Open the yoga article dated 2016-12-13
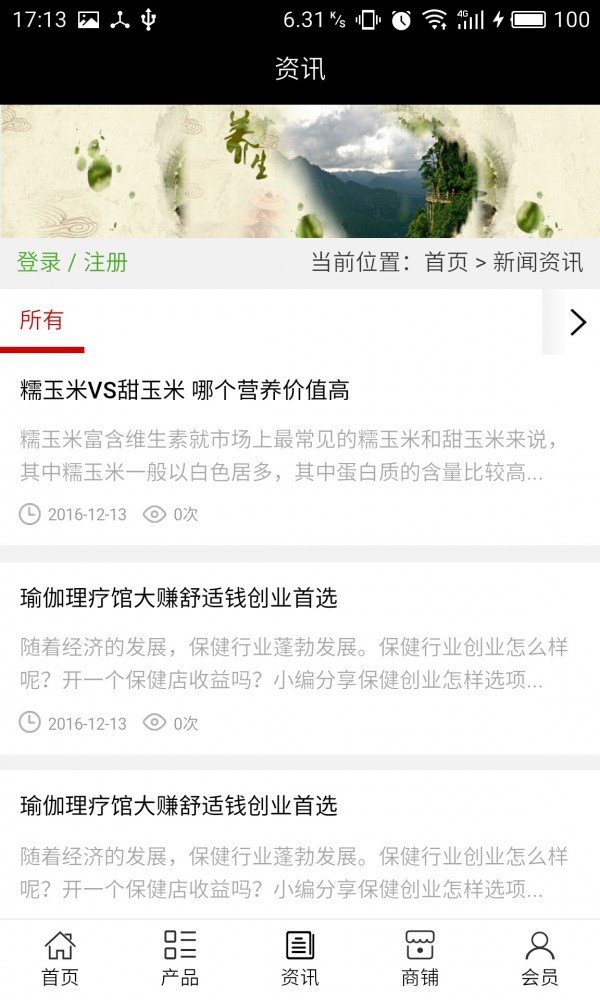This screenshot has height=1000, width=600. coord(179,599)
